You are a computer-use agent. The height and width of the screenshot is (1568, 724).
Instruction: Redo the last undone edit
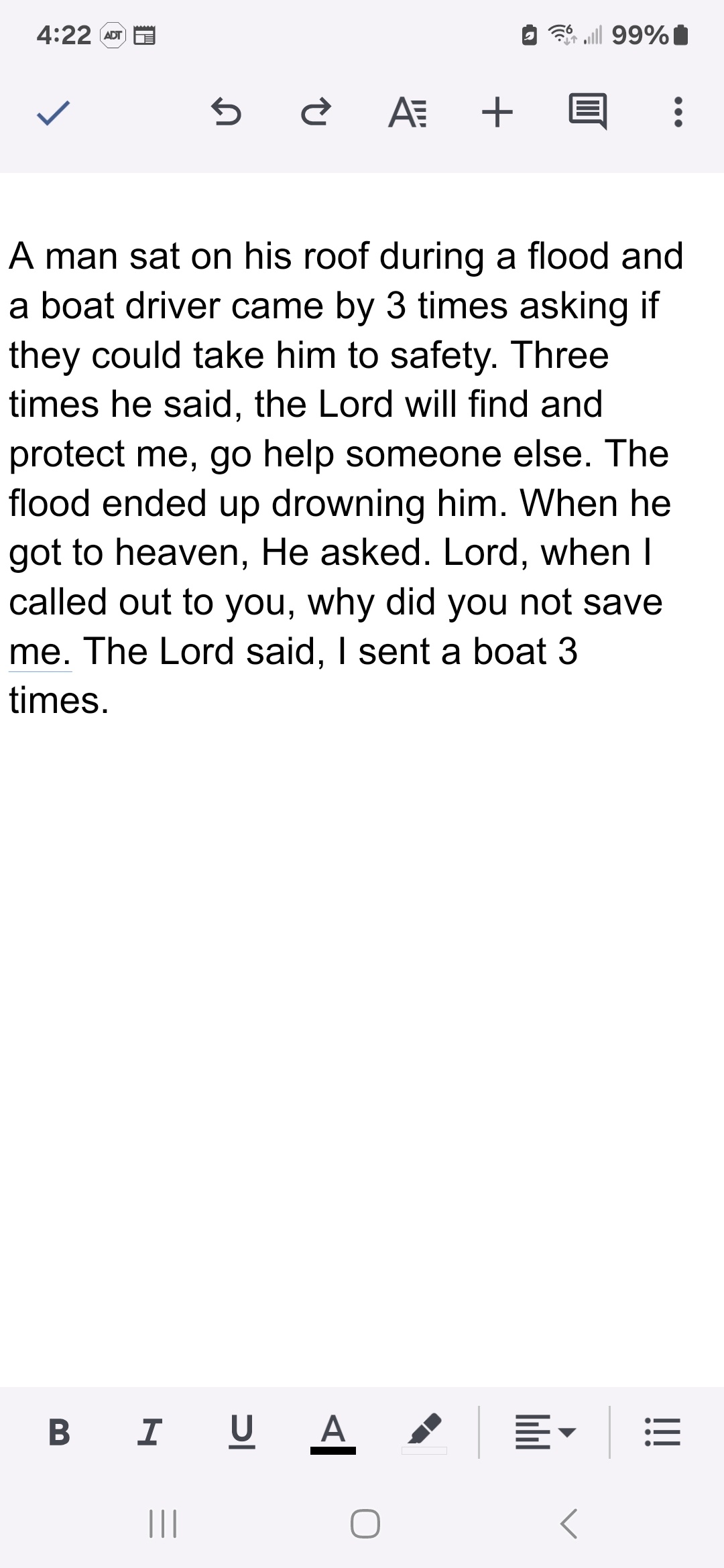(316, 112)
